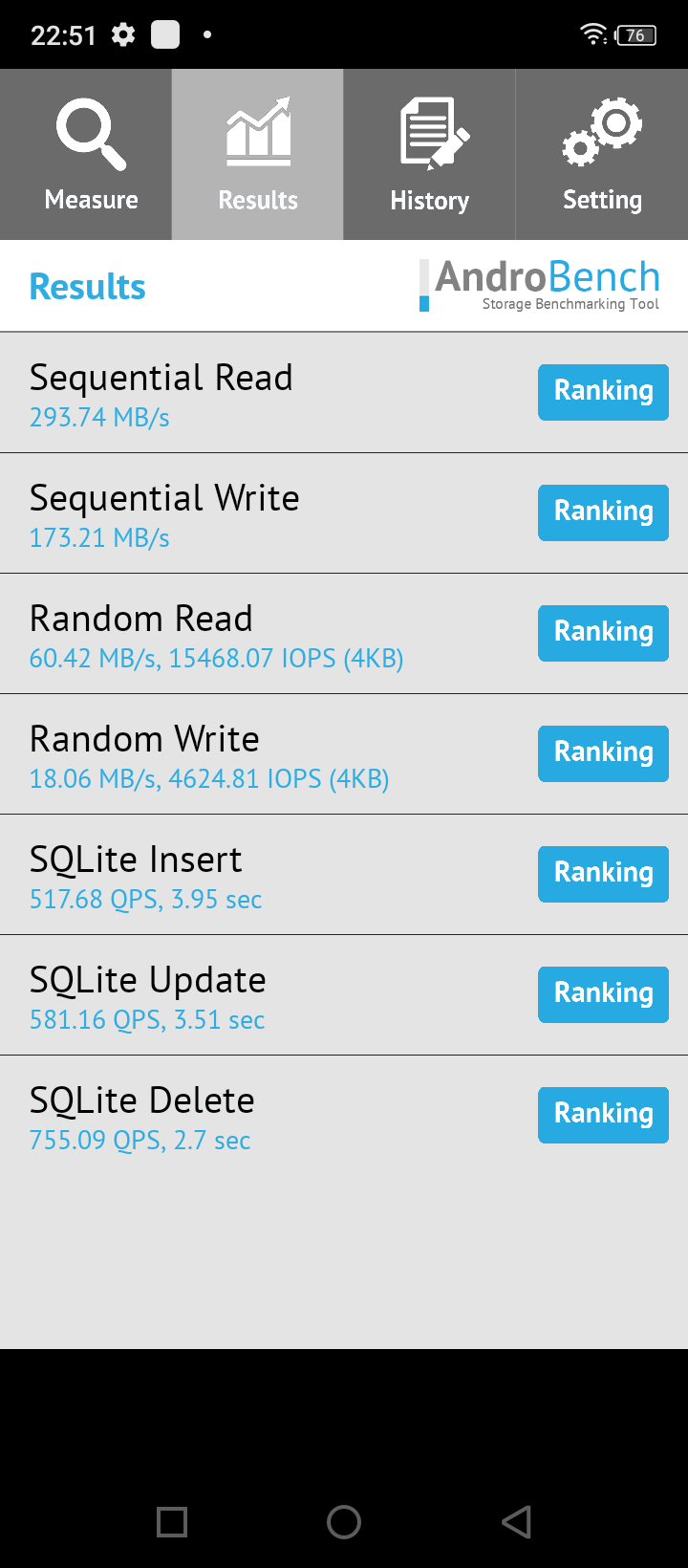Check SQLite Insert ranking
Screen dimensions: 688x1568
pos(603,874)
